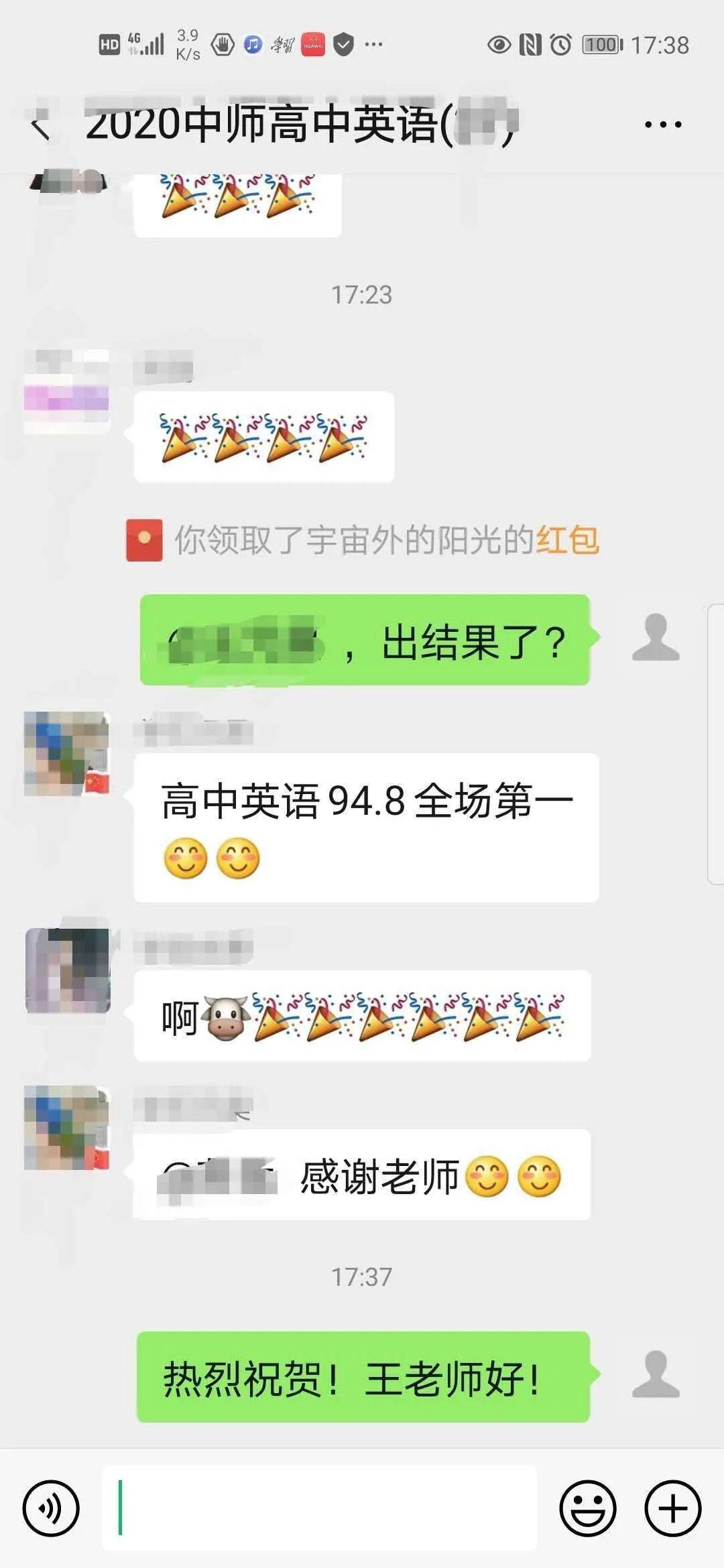Open the emoji sticker panel
724x1568 pixels.
point(587,1508)
